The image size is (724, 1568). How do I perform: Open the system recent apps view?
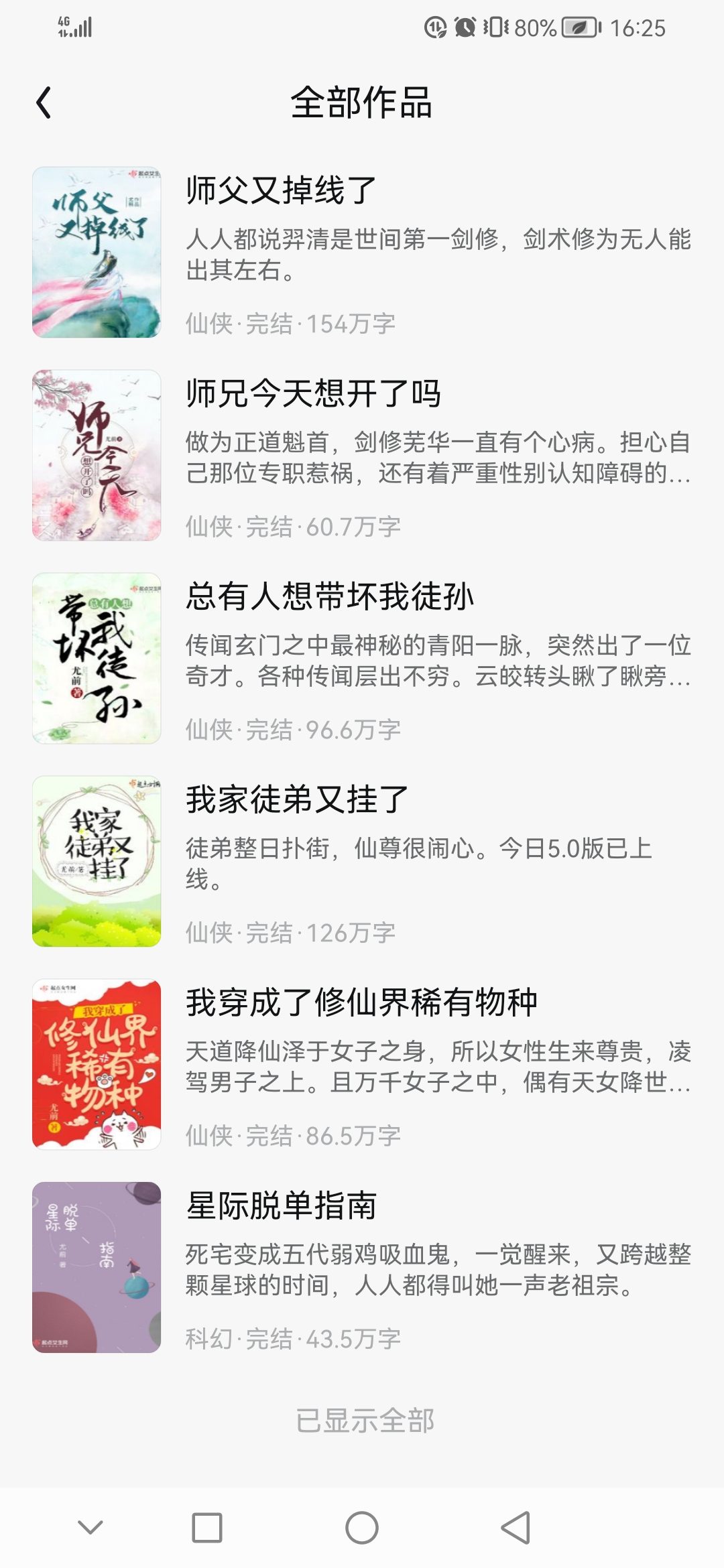[207, 1528]
